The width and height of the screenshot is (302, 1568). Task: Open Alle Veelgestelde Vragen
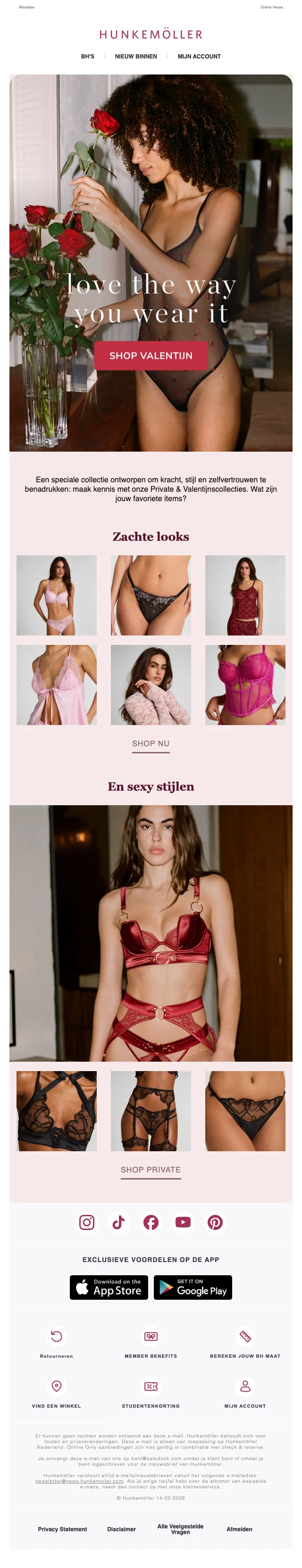180,1529
